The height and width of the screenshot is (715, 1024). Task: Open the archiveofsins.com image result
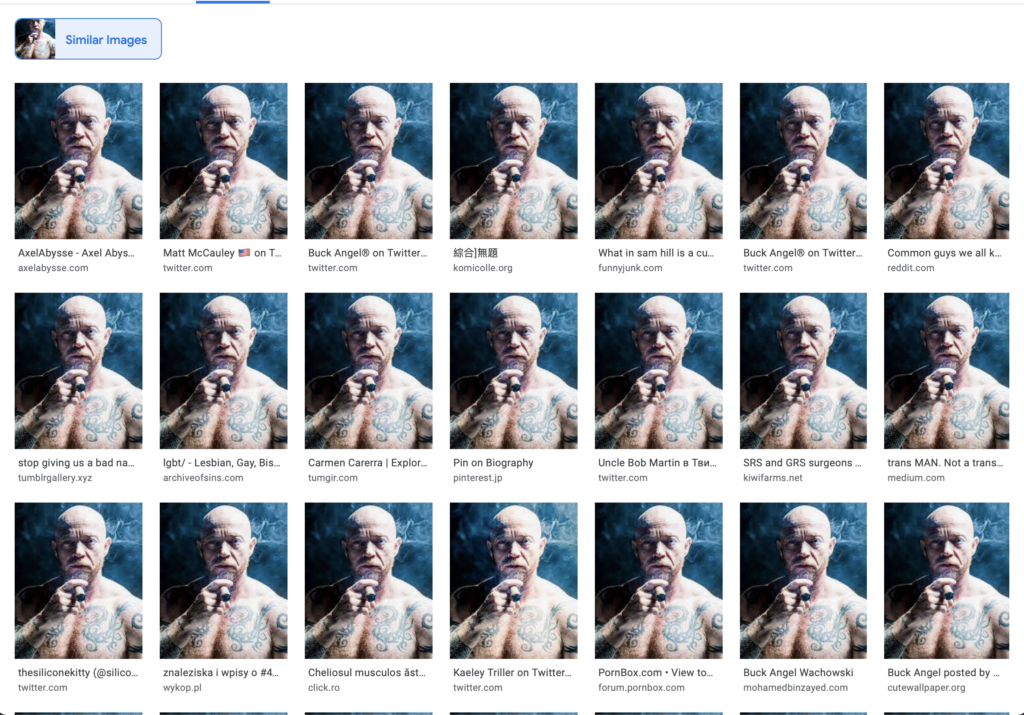coord(223,371)
